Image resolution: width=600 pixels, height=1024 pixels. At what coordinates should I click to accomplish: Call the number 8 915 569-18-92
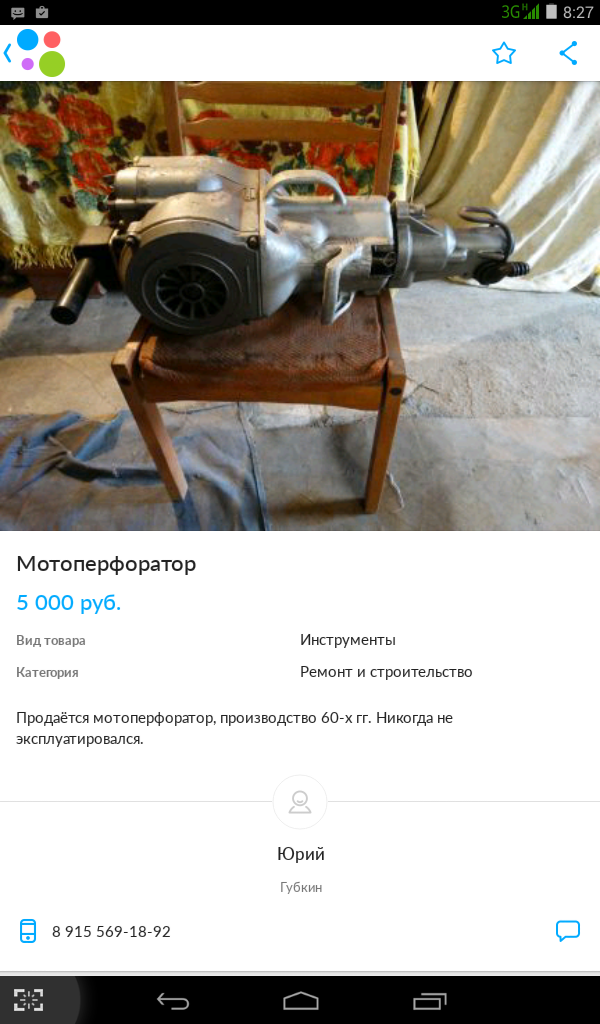111,931
